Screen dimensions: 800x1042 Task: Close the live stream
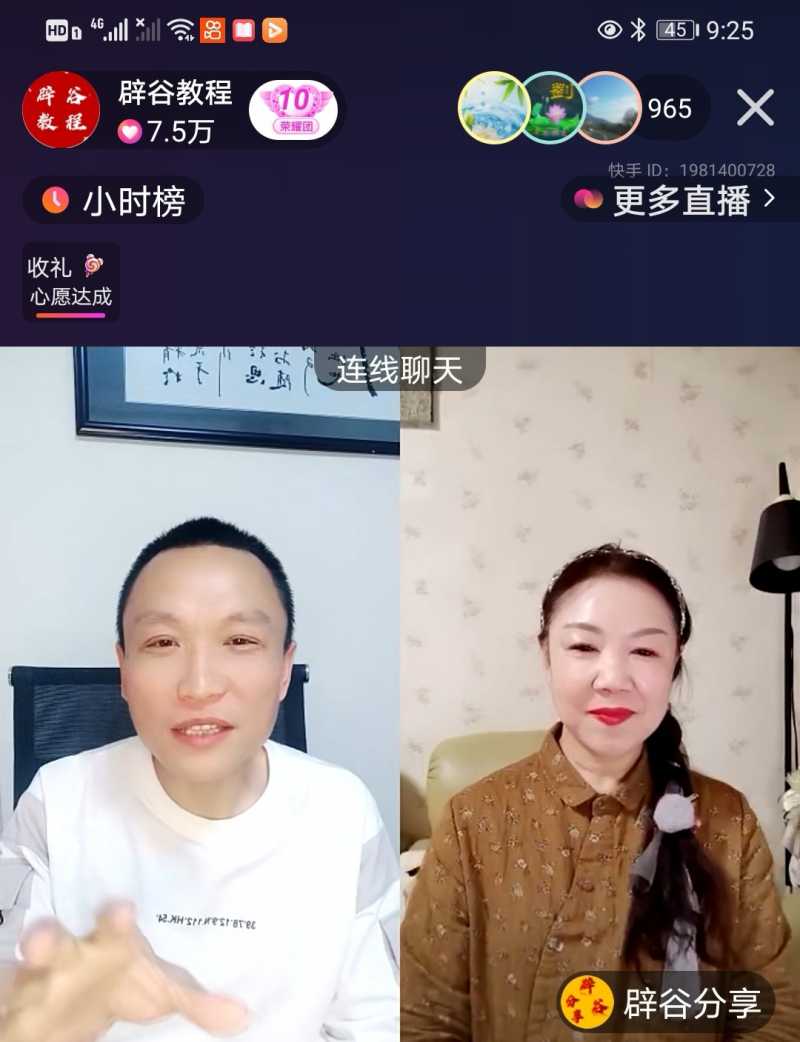755,108
